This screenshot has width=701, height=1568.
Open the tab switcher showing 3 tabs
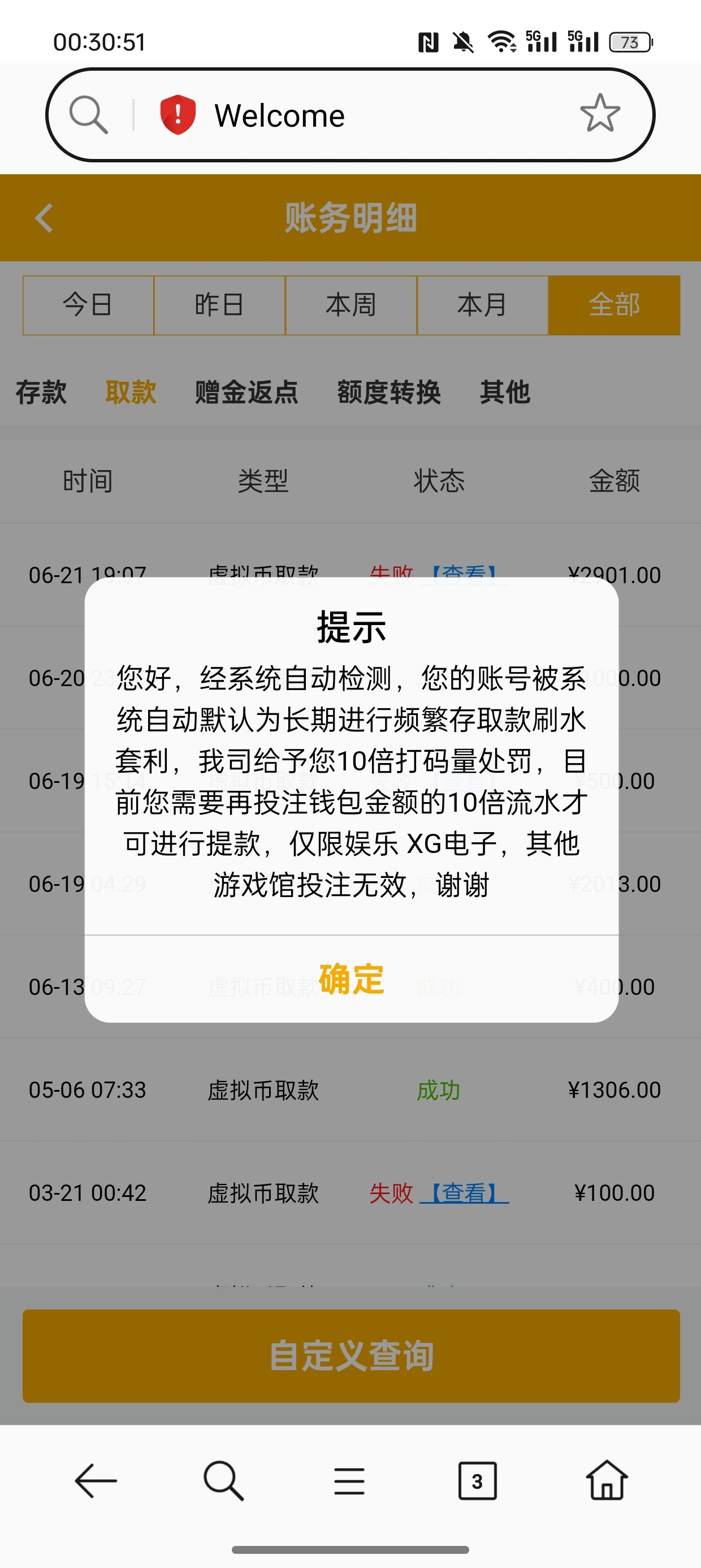click(477, 1480)
